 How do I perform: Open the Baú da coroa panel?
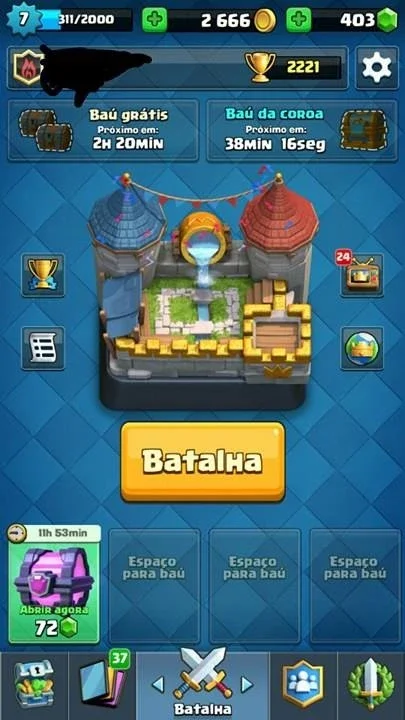[x=302, y=130]
